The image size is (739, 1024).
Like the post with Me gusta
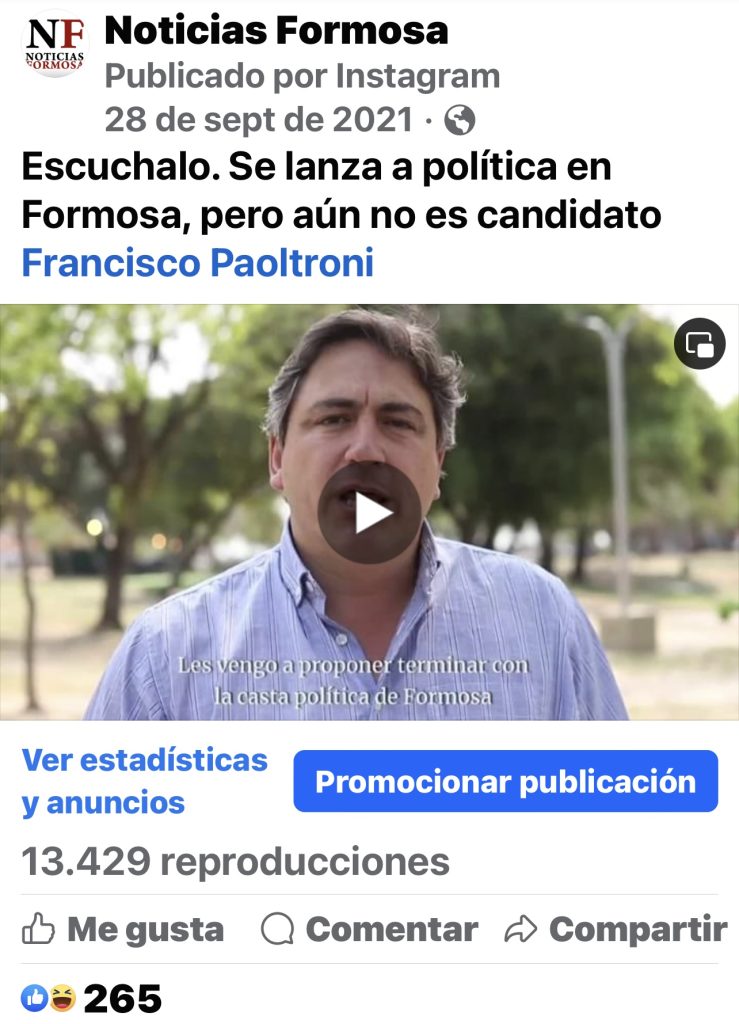(123, 930)
